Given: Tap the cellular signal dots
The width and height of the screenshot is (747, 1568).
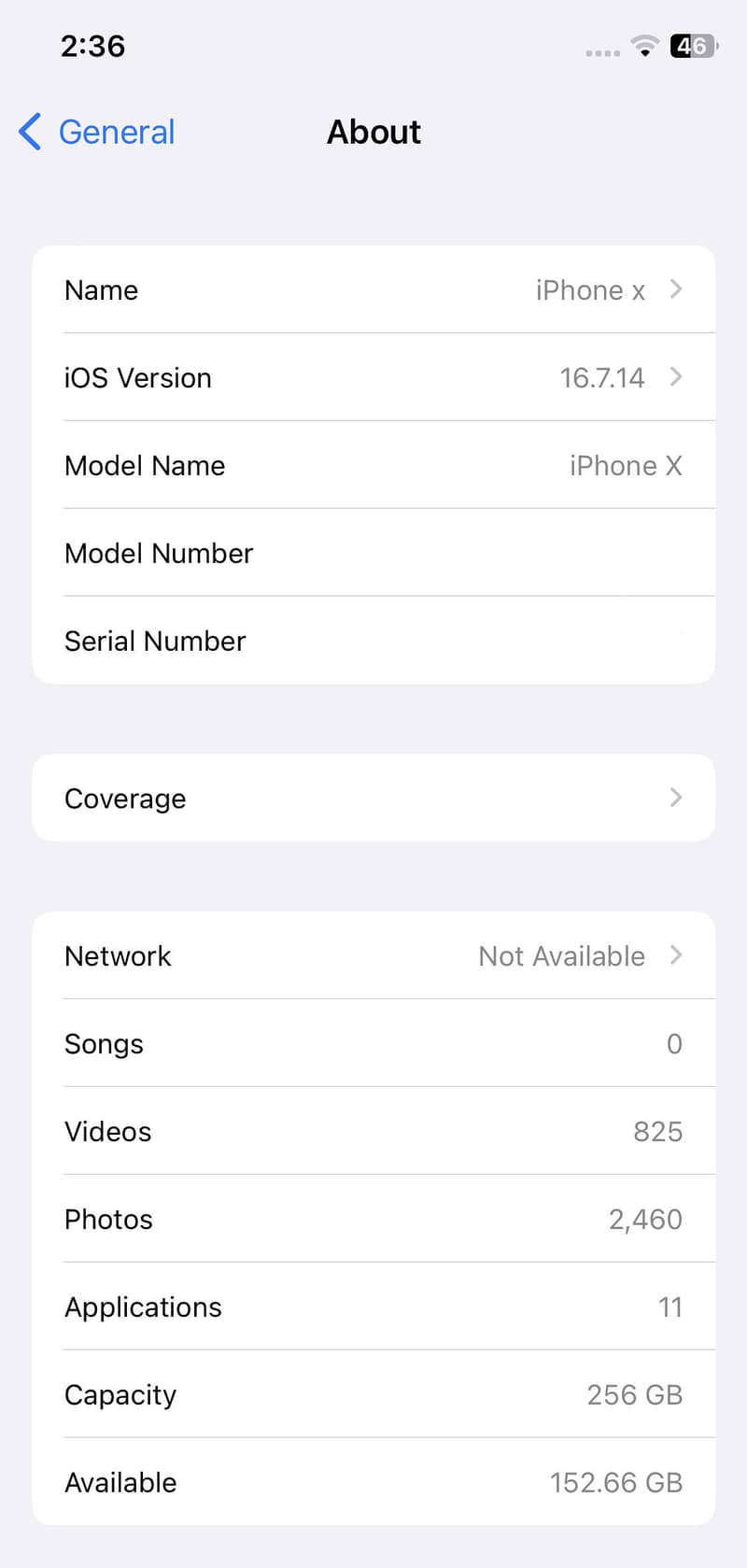Looking at the screenshot, I should tap(601, 51).
